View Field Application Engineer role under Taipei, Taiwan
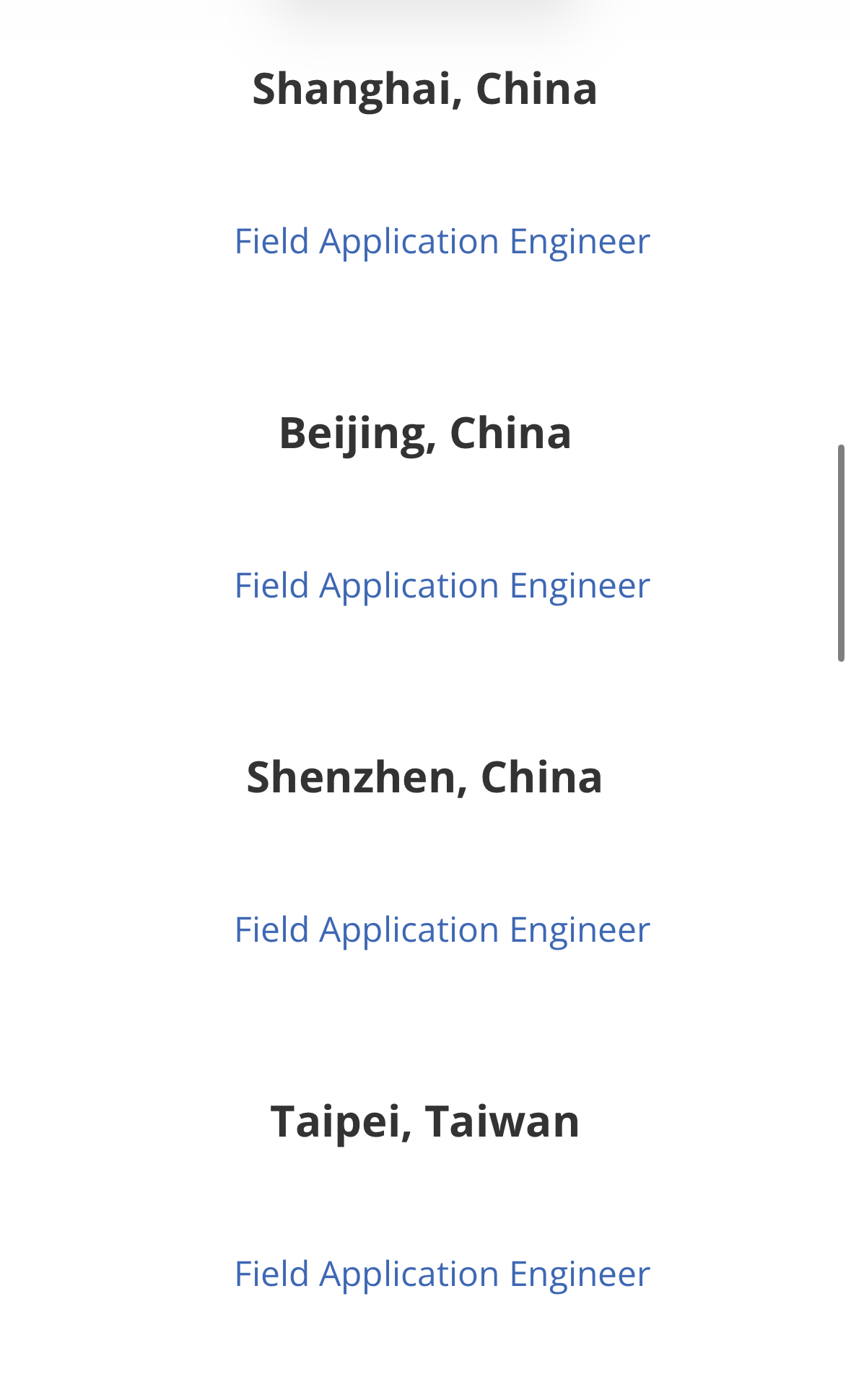Viewport: 851px width, 1400px height. click(x=442, y=1274)
